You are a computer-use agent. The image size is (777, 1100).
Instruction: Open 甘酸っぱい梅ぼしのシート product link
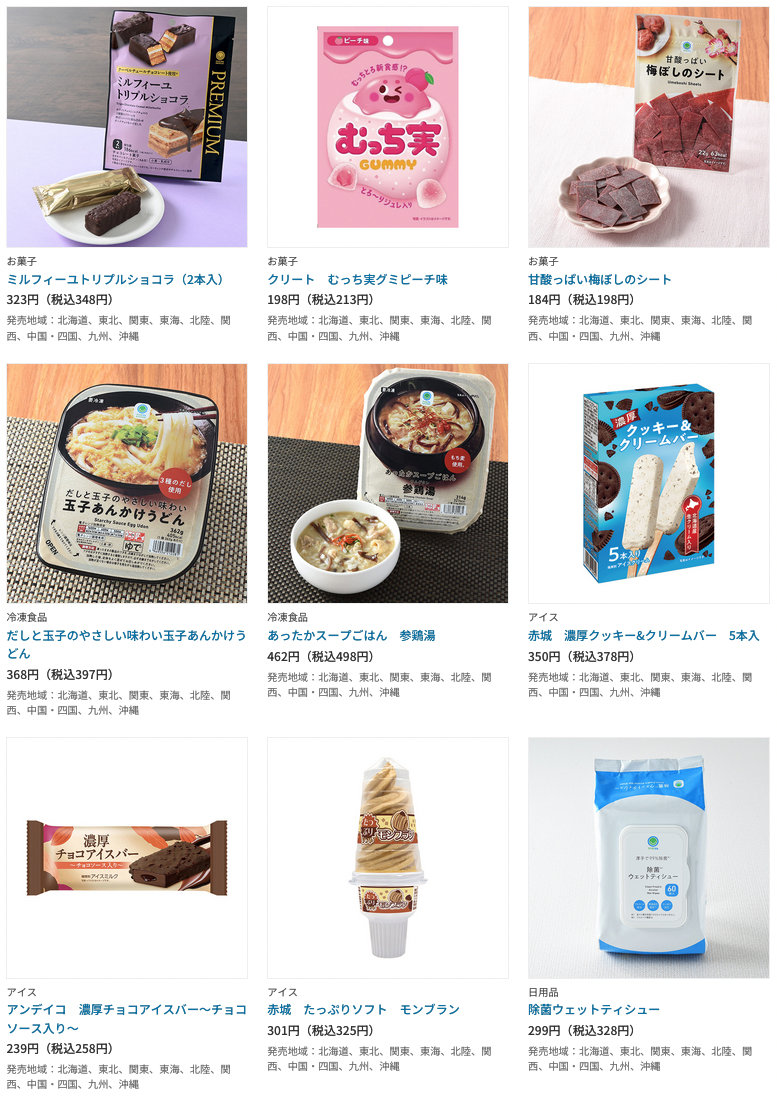(600, 279)
